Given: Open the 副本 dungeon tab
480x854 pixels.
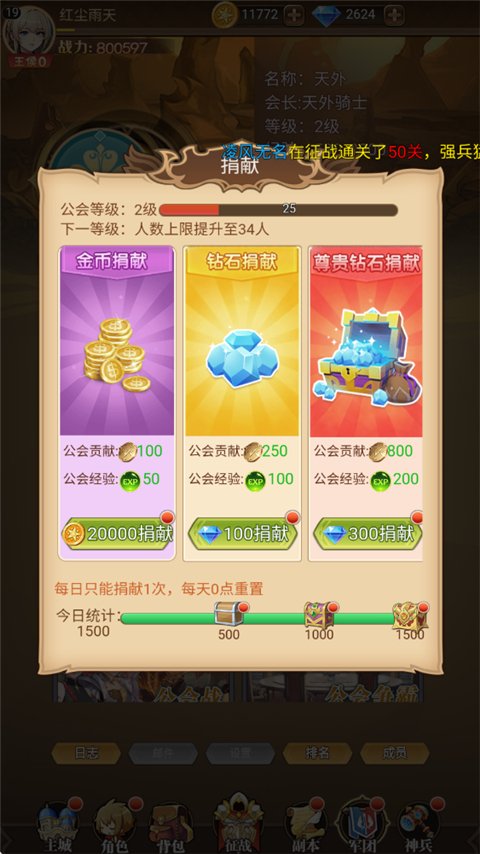Looking at the screenshot, I should [306, 826].
